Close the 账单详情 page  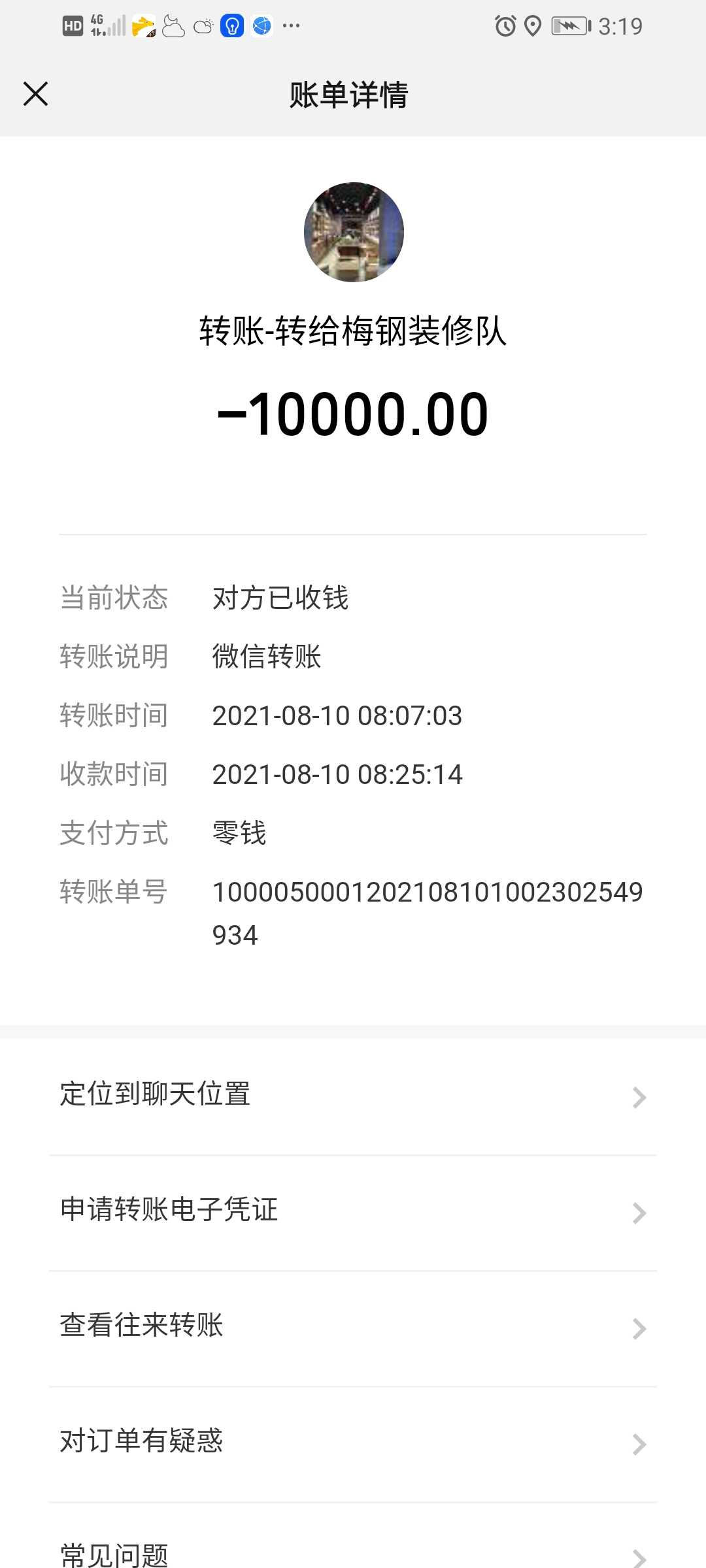36,94
